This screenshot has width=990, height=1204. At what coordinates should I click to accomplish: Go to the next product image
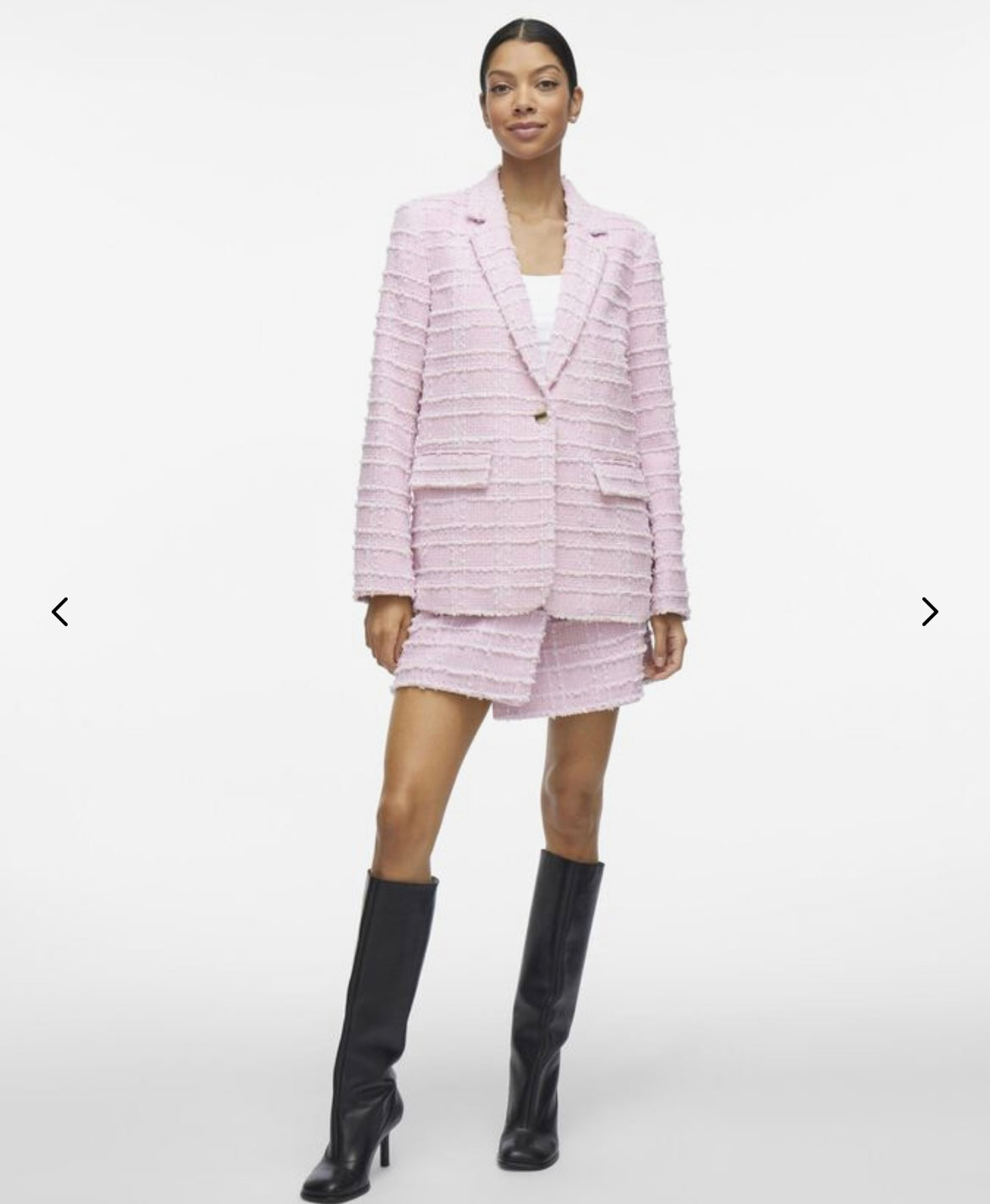[x=929, y=611]
